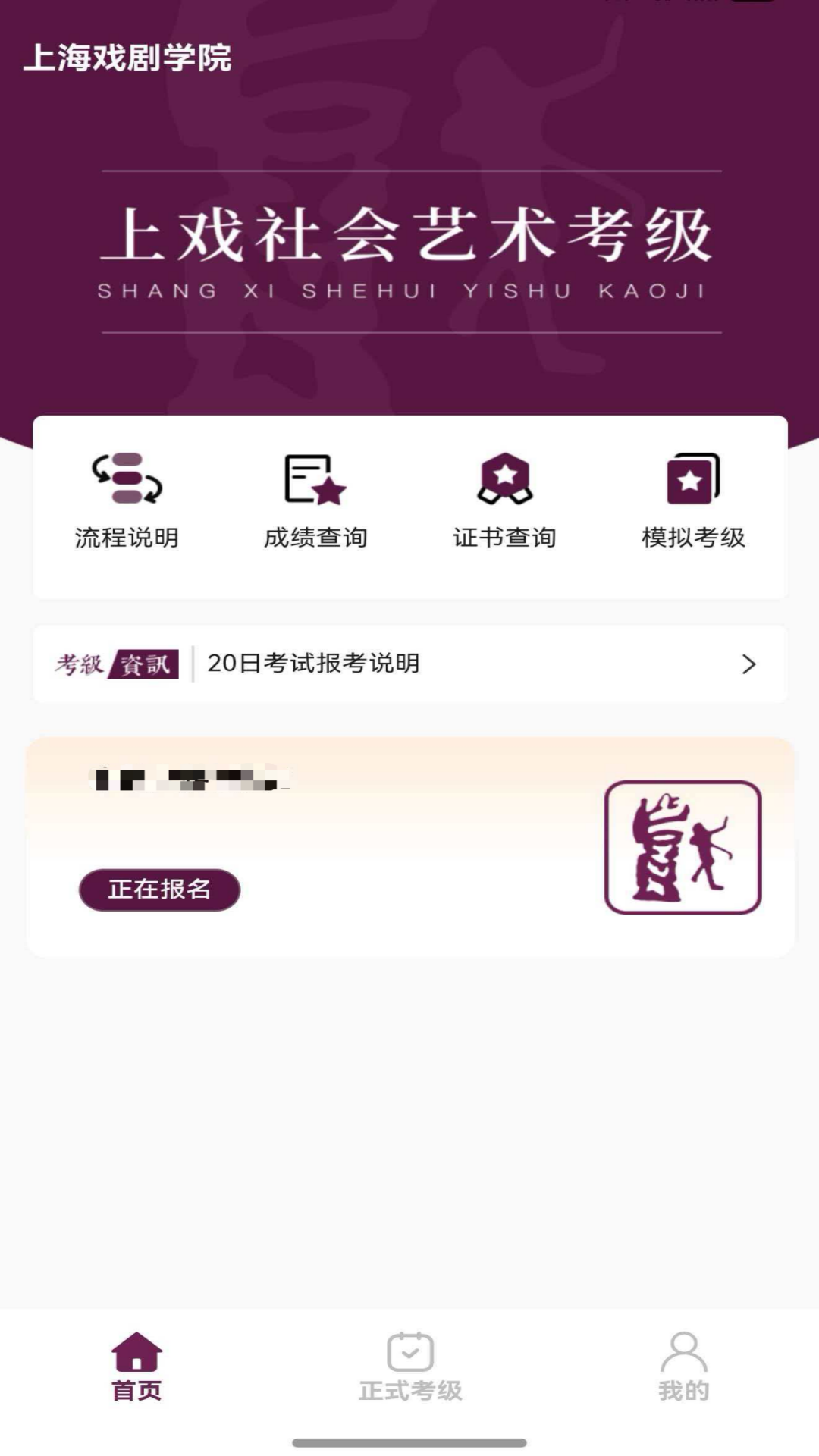Open 流程说明 process guide
The width and height of the screenshot is (819, 1456).
point(127,500)
